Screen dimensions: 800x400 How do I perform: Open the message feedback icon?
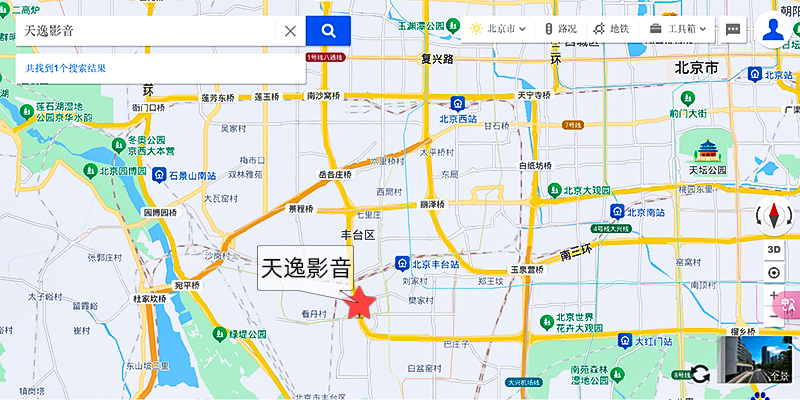(x=733, y=29)
